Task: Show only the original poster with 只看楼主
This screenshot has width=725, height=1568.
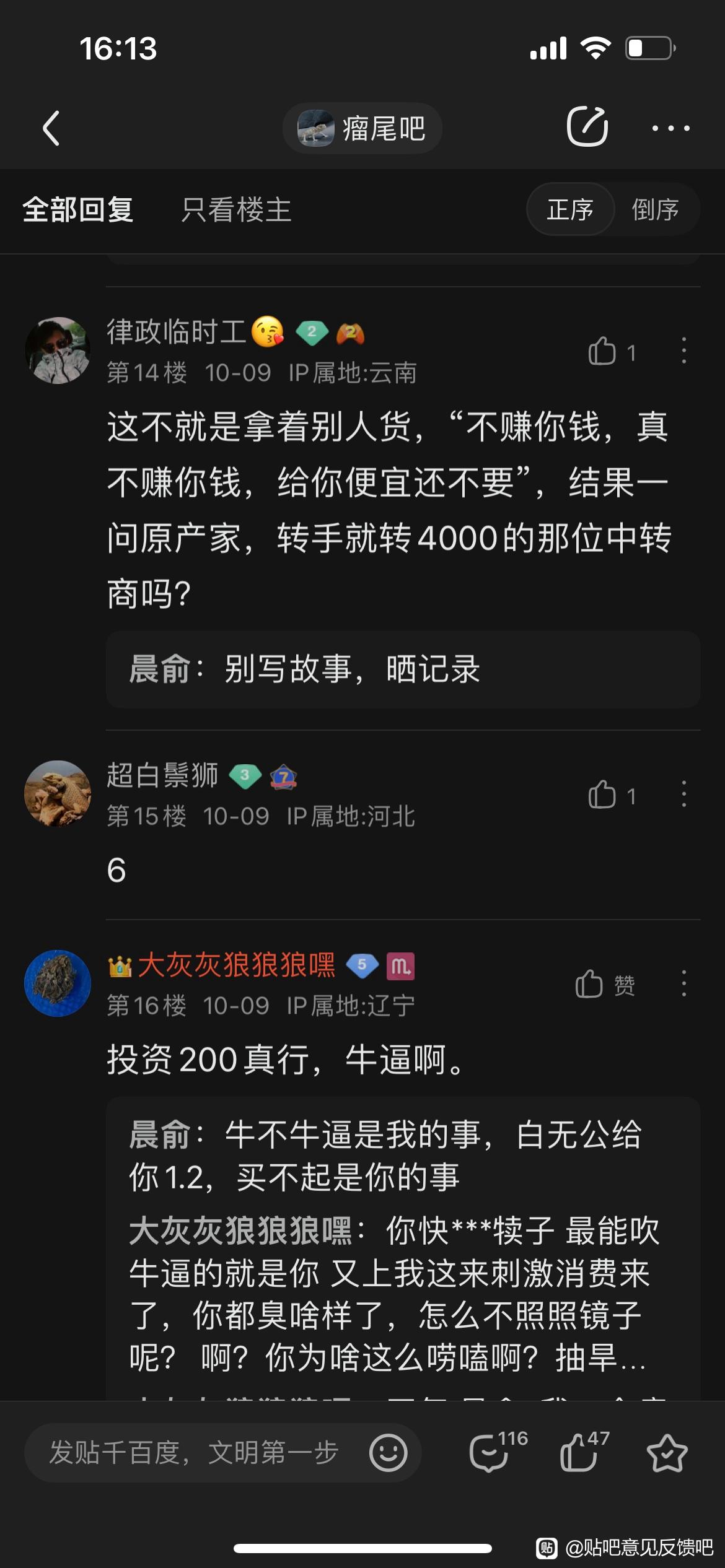Action: 236,209
